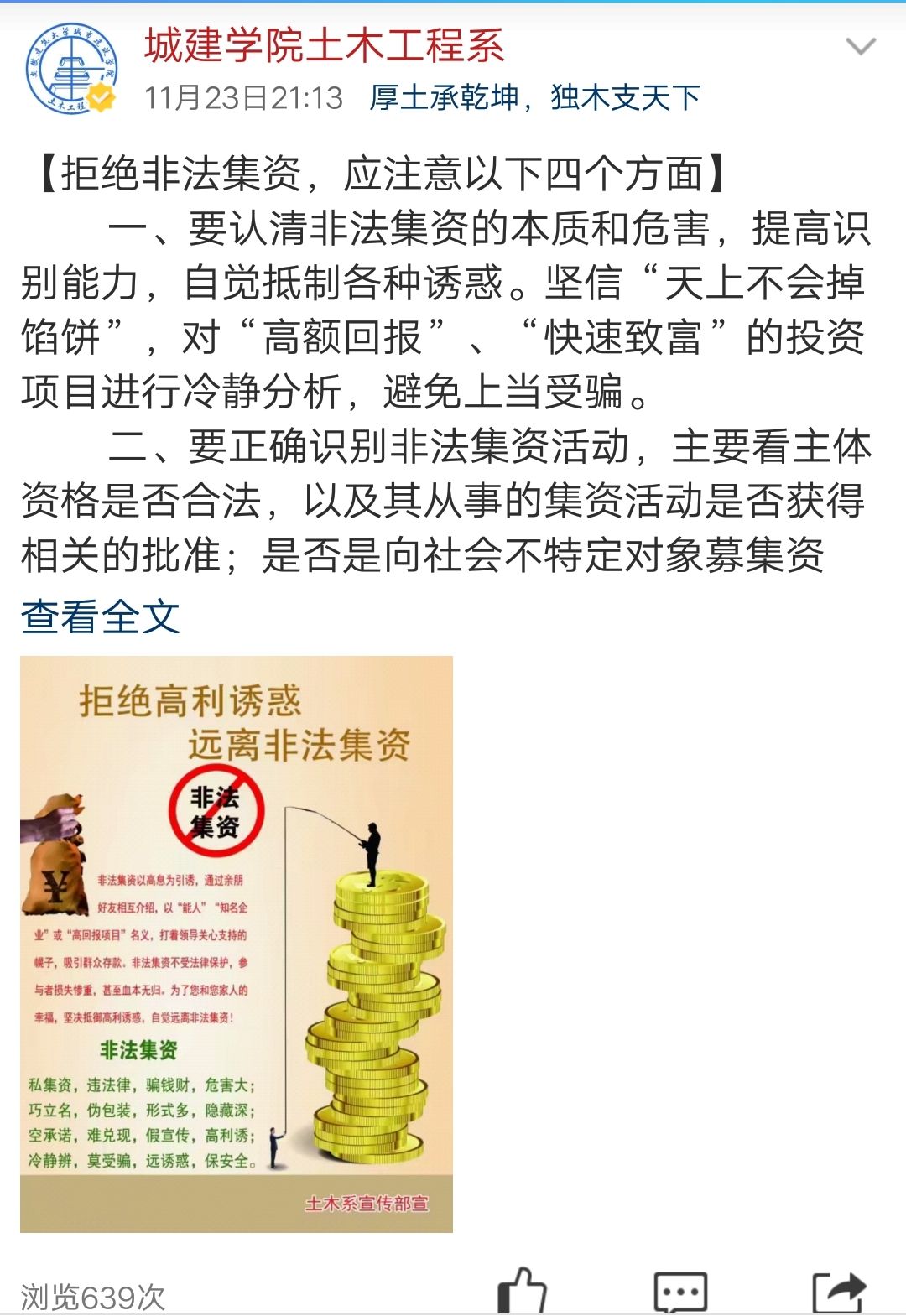Screen dimensions: 906x1316
Task: Share this post
Action: pos(838,1293)
